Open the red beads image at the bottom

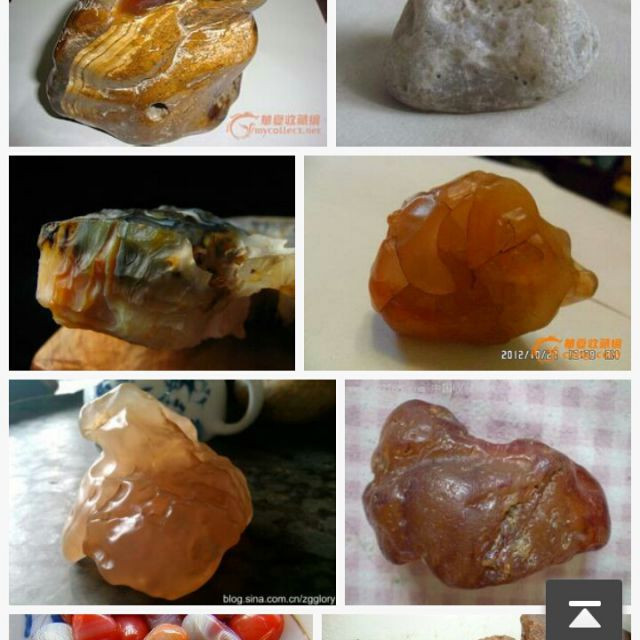coord(160,627)
